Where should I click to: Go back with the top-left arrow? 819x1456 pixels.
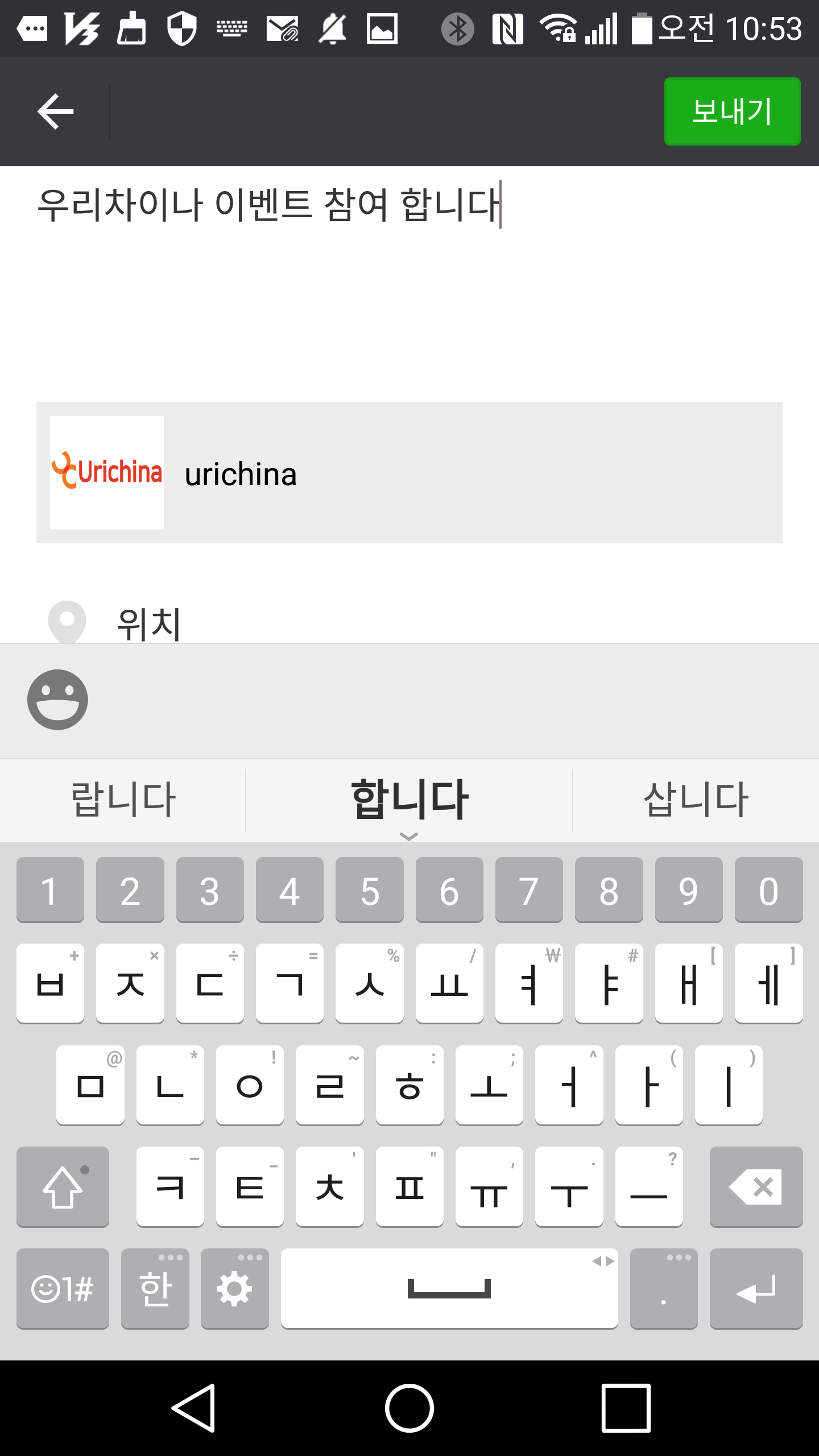tap(55, 111)
